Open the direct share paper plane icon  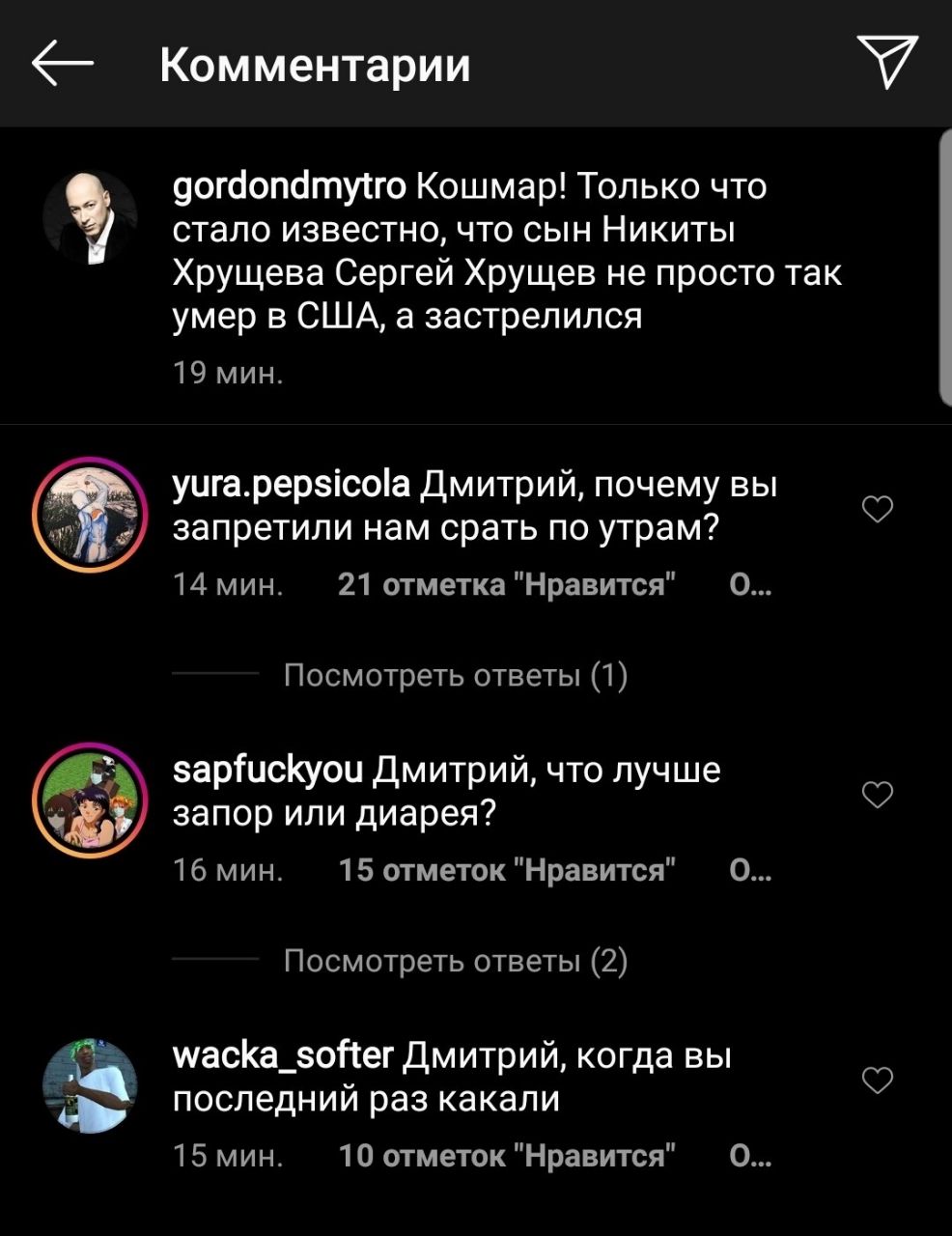pos(886,63)
